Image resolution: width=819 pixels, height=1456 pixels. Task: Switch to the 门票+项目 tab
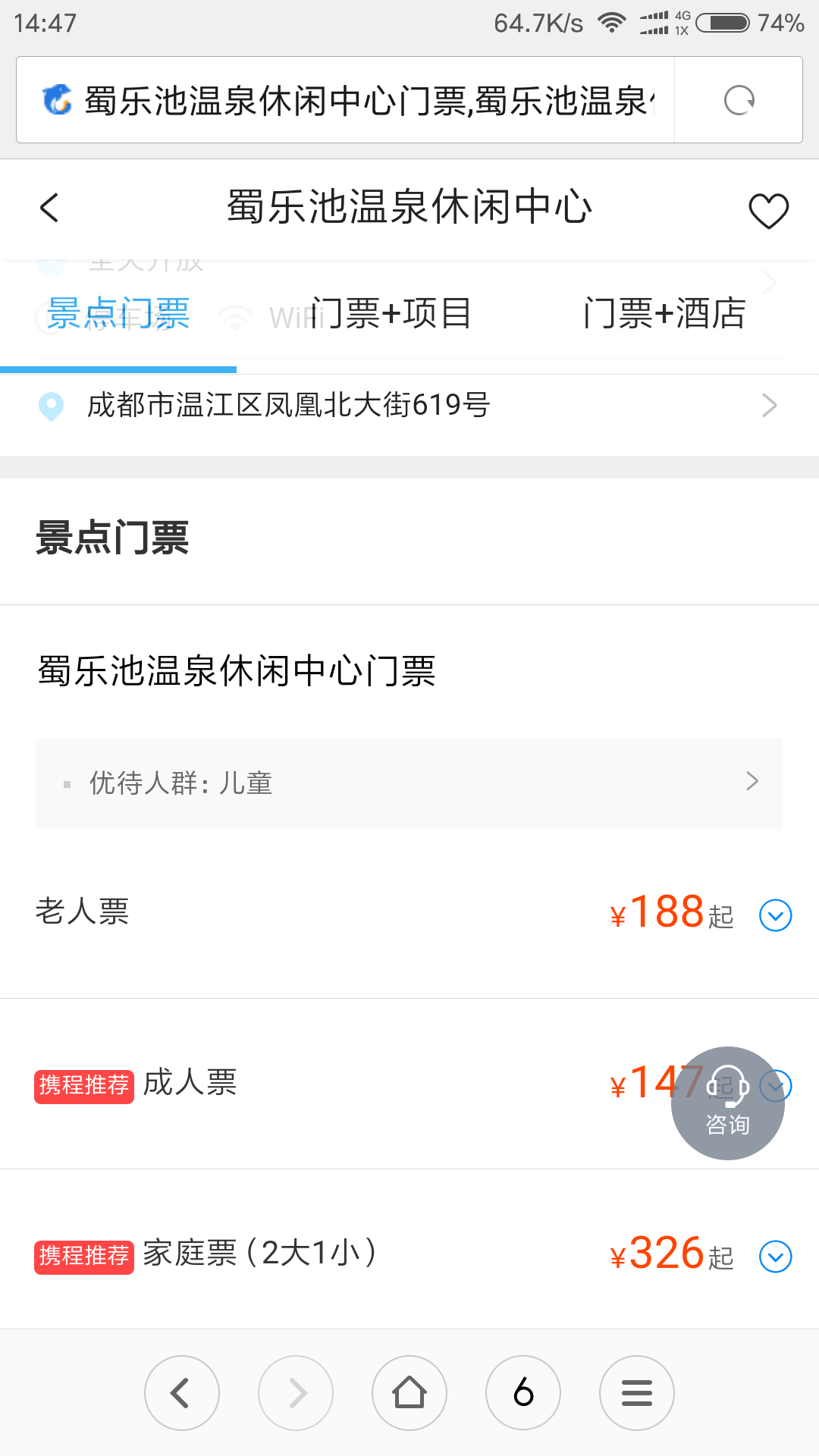coord(392,313)
